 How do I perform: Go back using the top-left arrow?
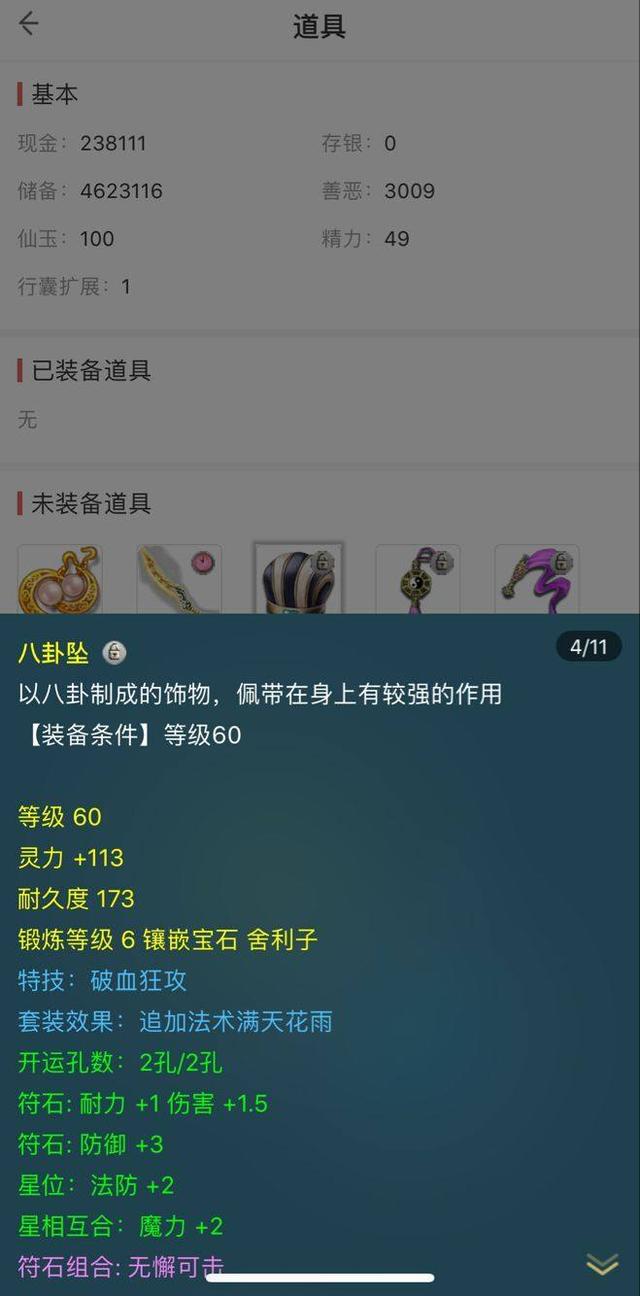tap(29, 24)
